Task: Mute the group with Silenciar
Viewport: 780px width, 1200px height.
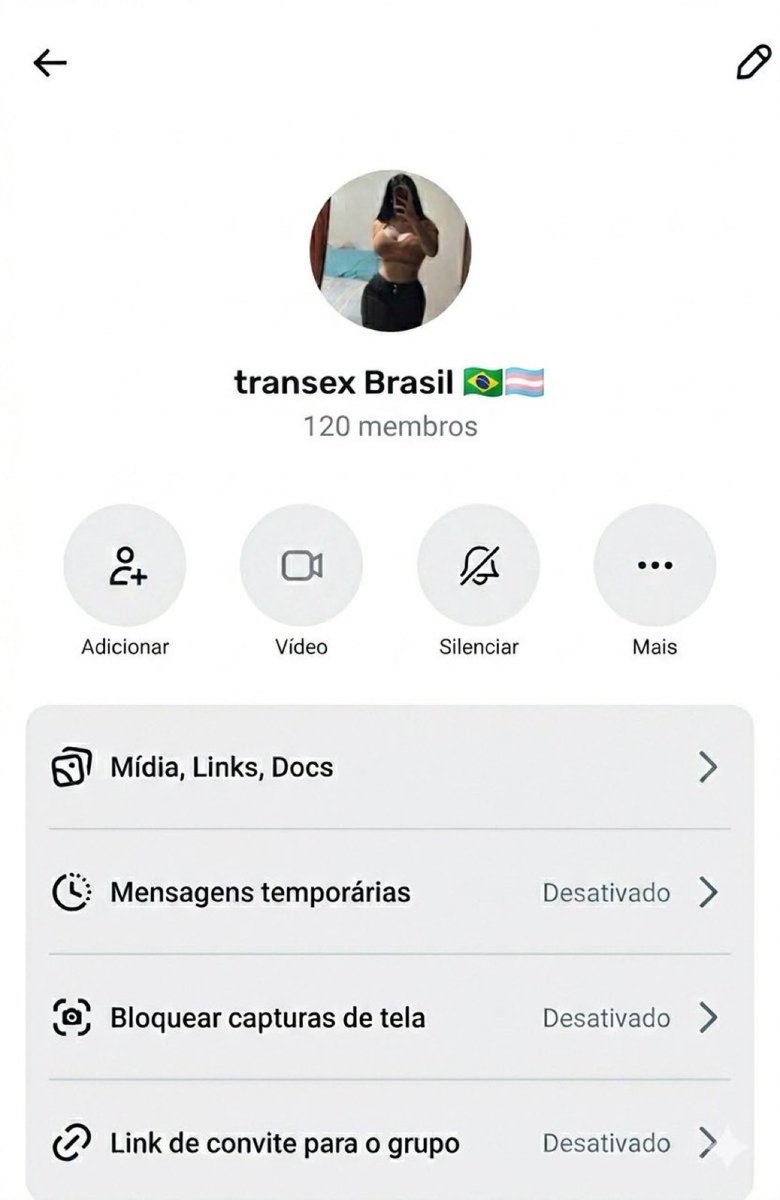Action: [x=478, y=566]
